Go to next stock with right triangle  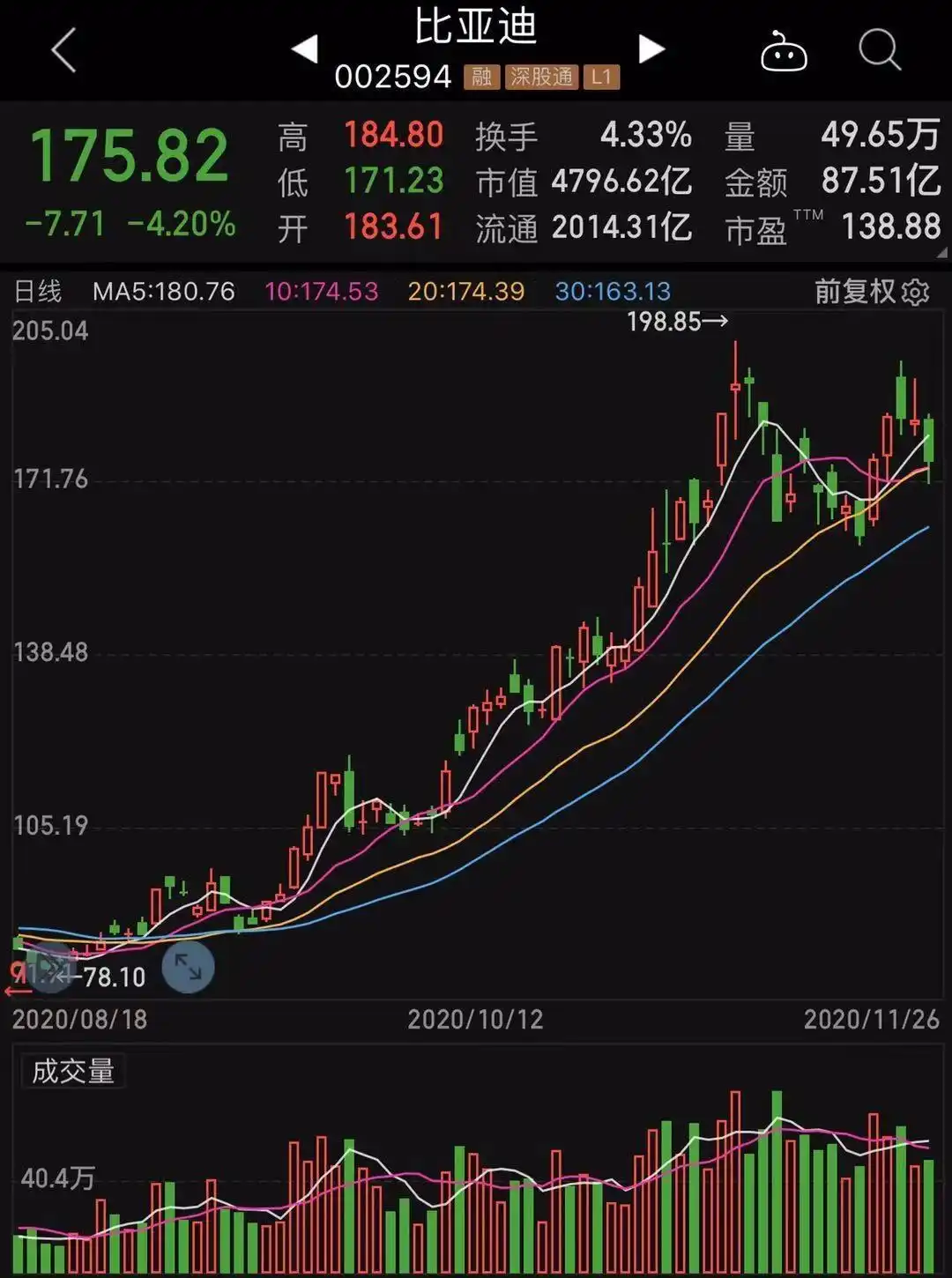pyautogui.click(x=652, y=51)
